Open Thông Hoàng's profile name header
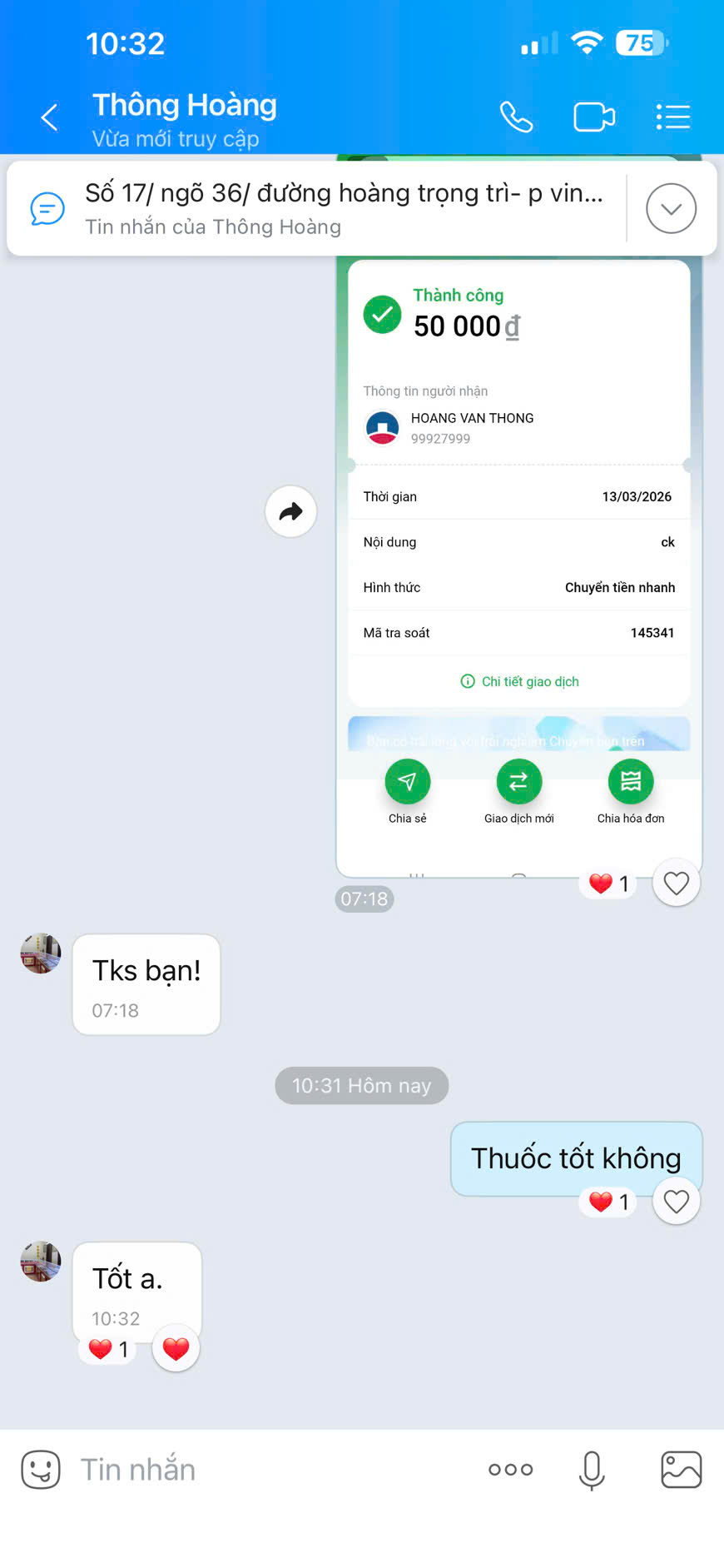 185,106
